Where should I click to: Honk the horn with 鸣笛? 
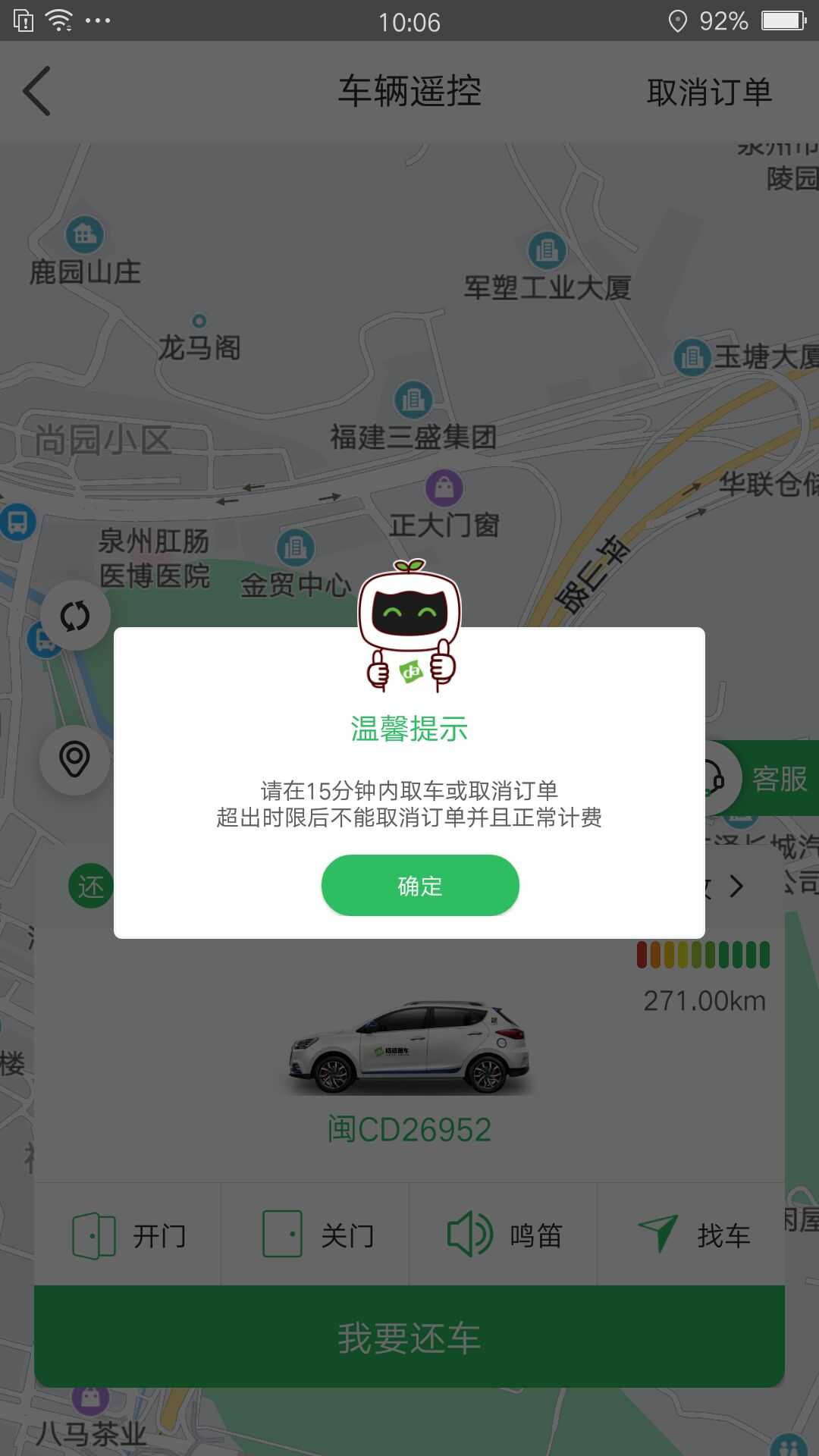pos(504,1235)
